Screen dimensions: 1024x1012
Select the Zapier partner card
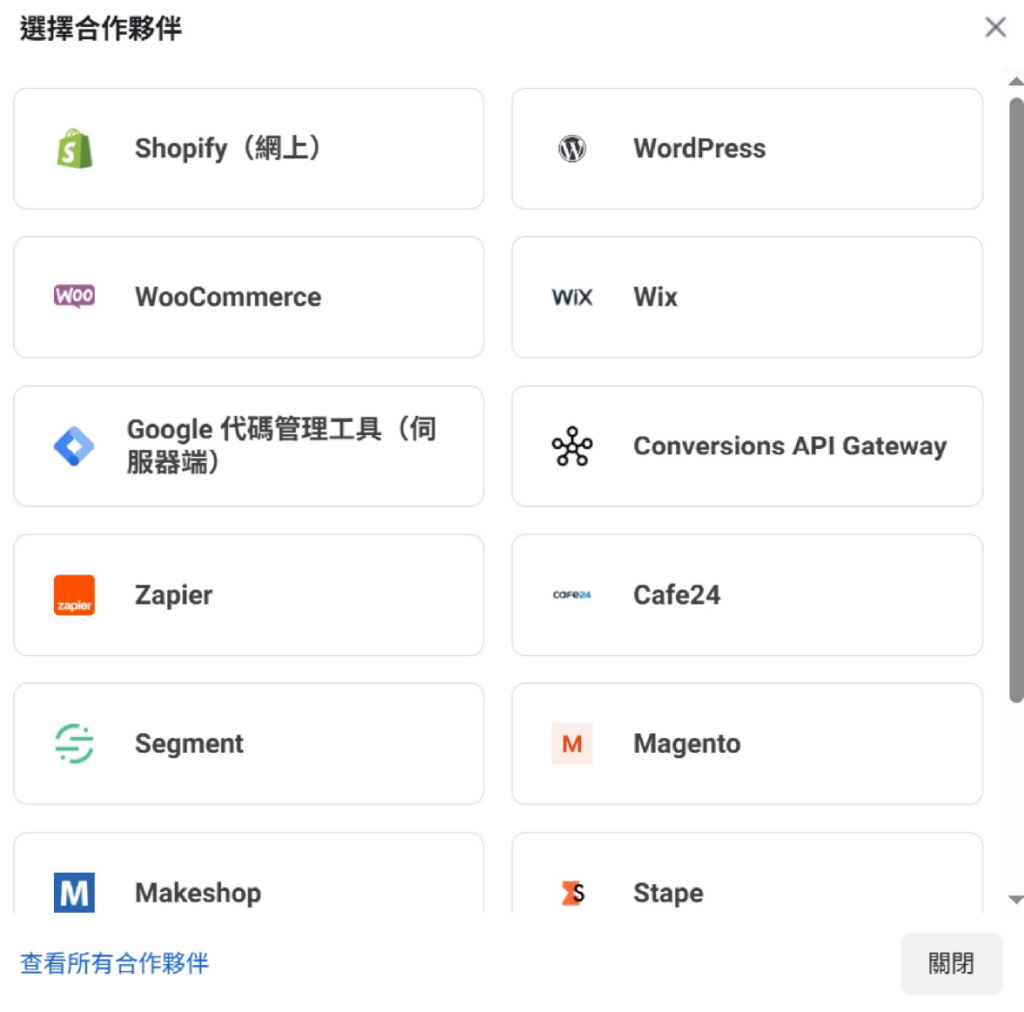tap(248, 595)
